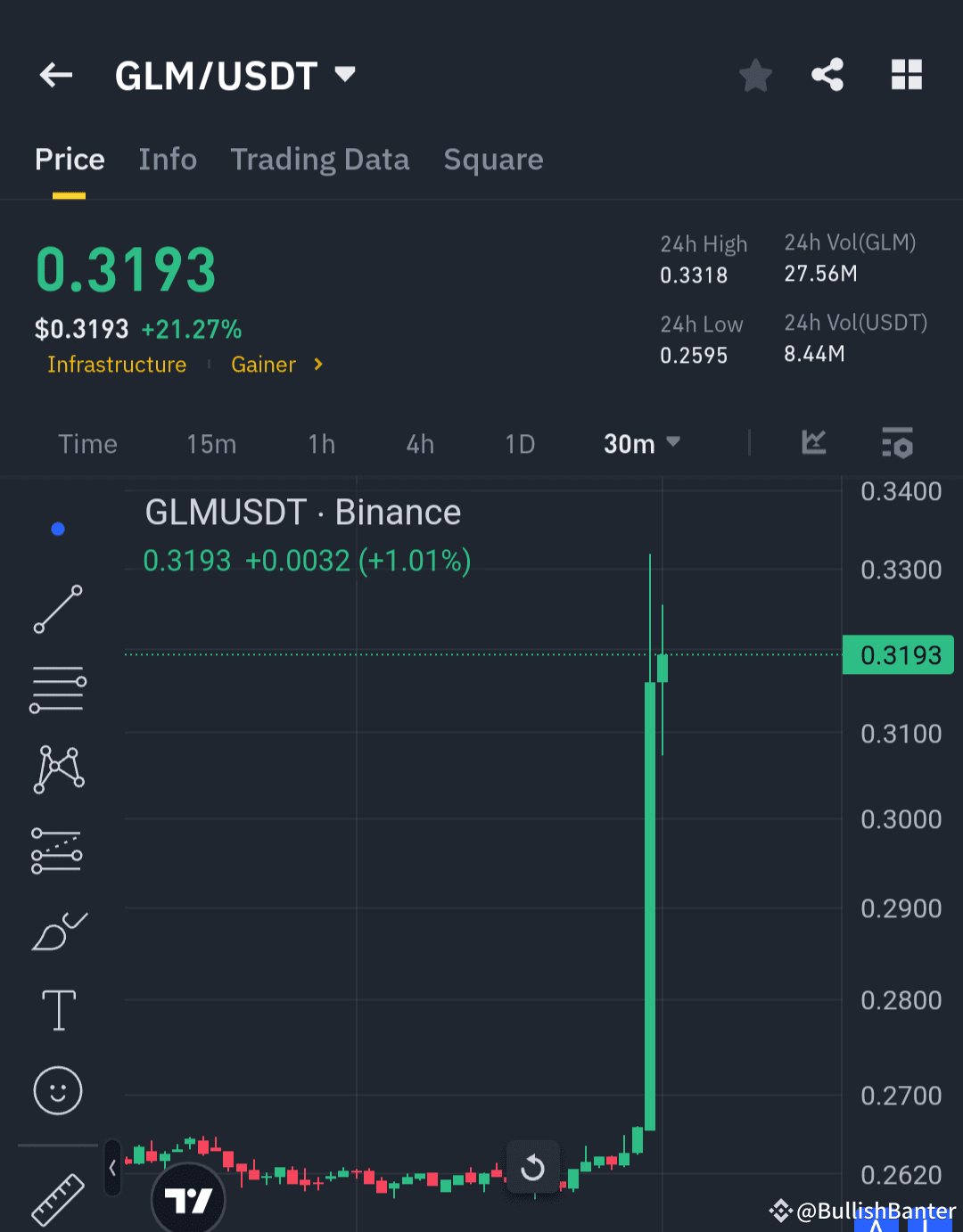Screen dimensions: 963x1232
Task: Refresh the chart view
Action: pyautogui.click(x=532, y=1167)
